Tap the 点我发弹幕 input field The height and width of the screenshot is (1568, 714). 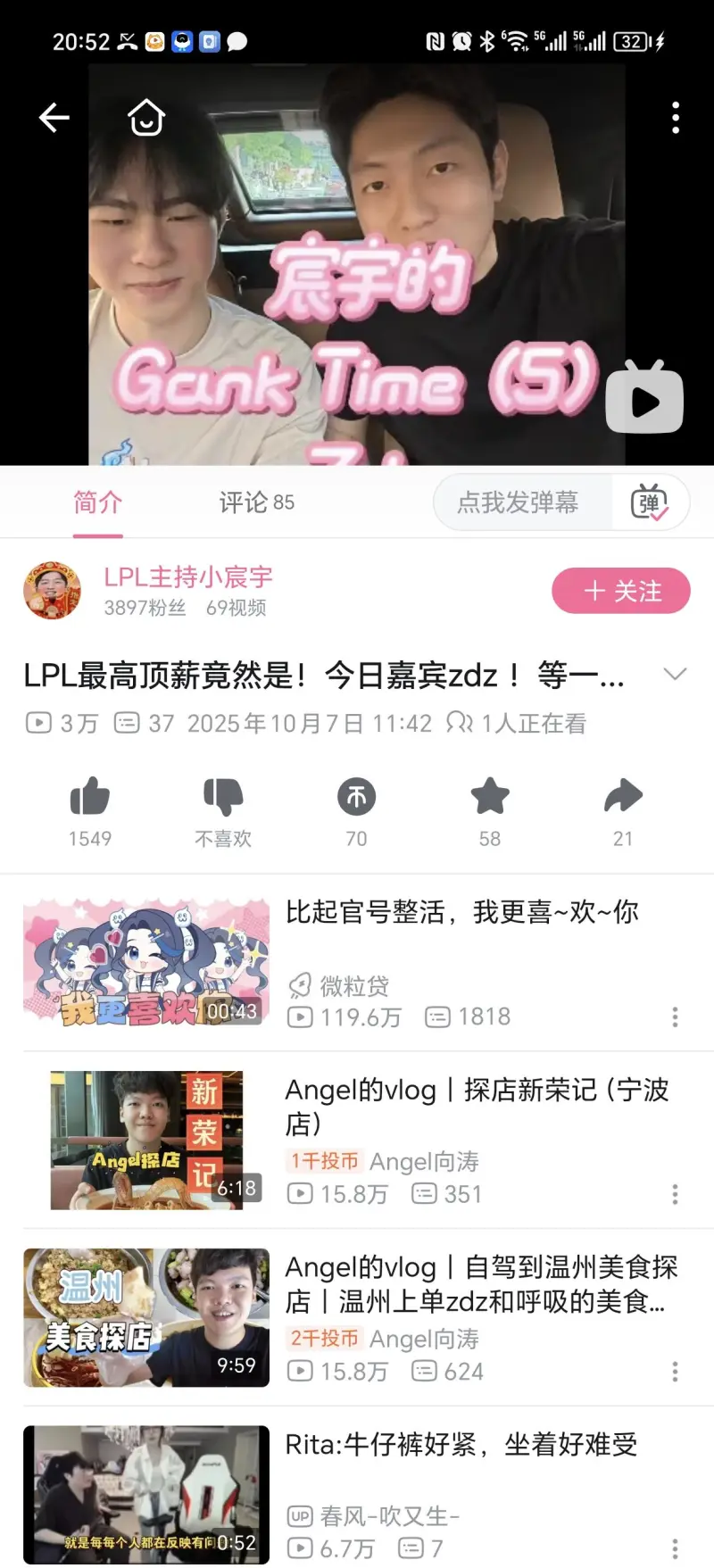point(518,502)
